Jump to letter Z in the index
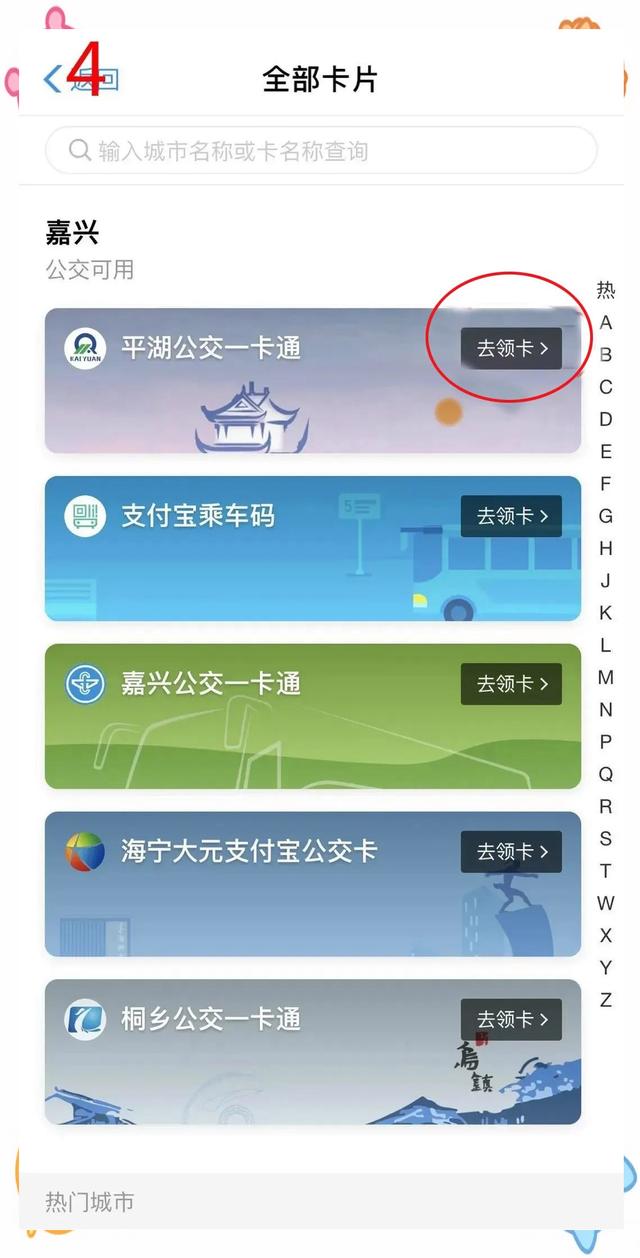The height and width of the screenshot is (1258, 640). point(606,999)
